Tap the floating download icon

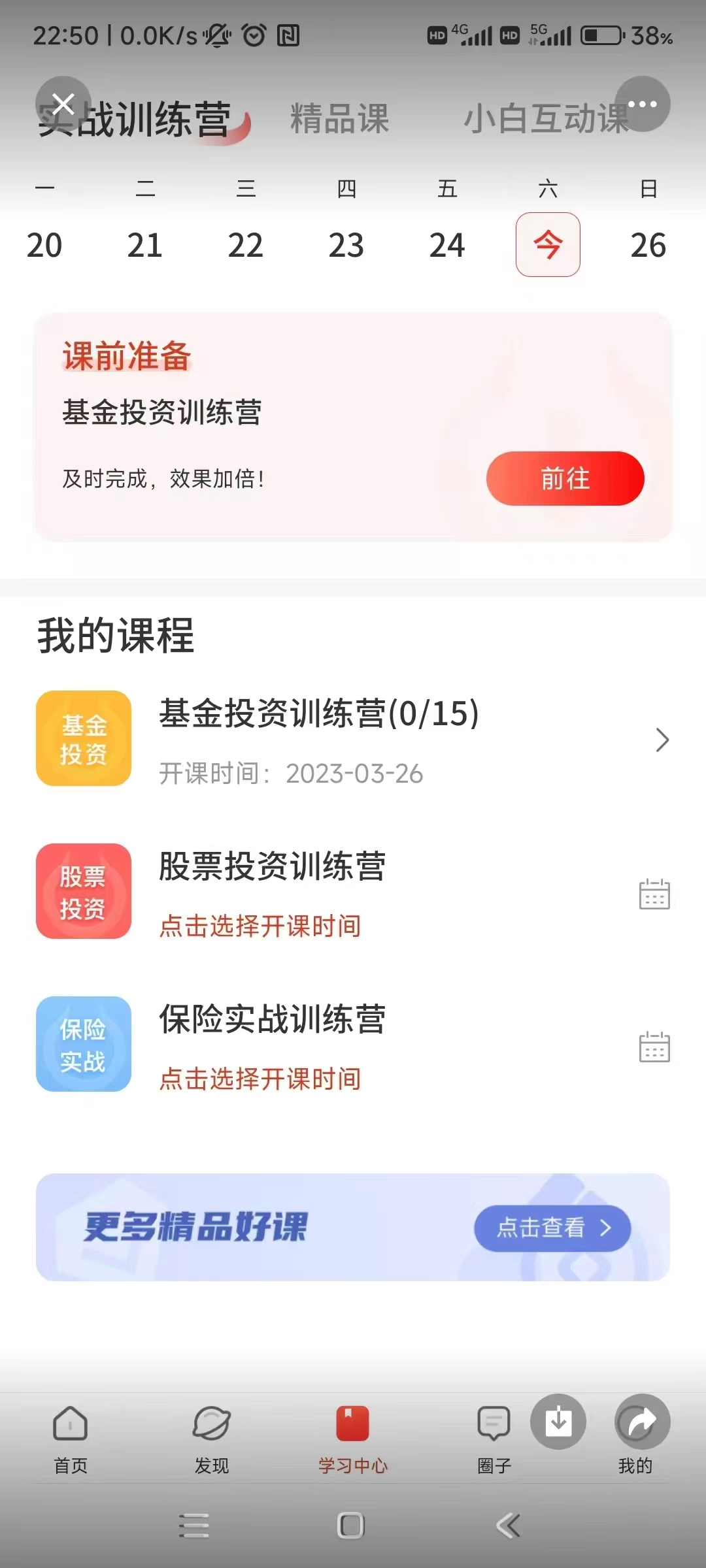point(558,1422)
